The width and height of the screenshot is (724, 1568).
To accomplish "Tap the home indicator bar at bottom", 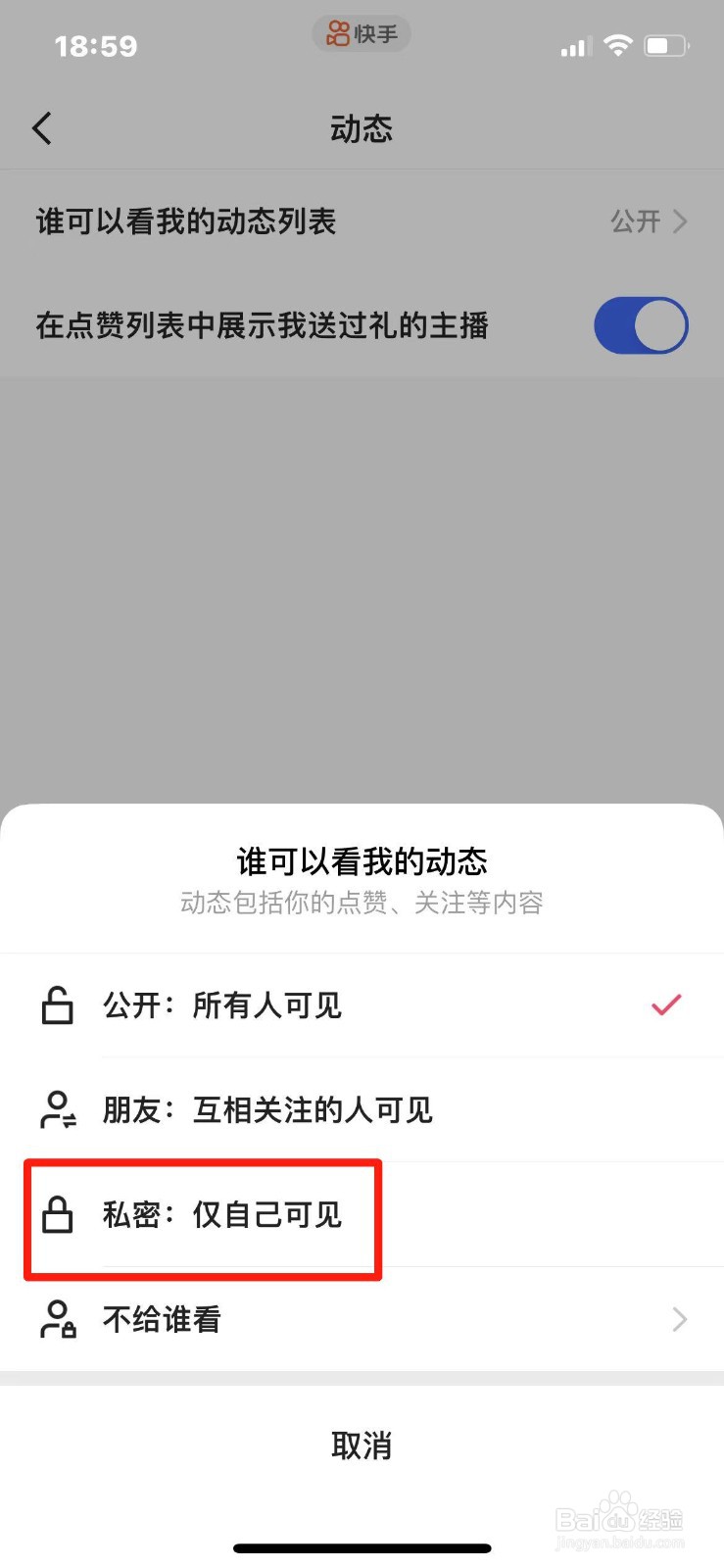I will [362, 1547].
